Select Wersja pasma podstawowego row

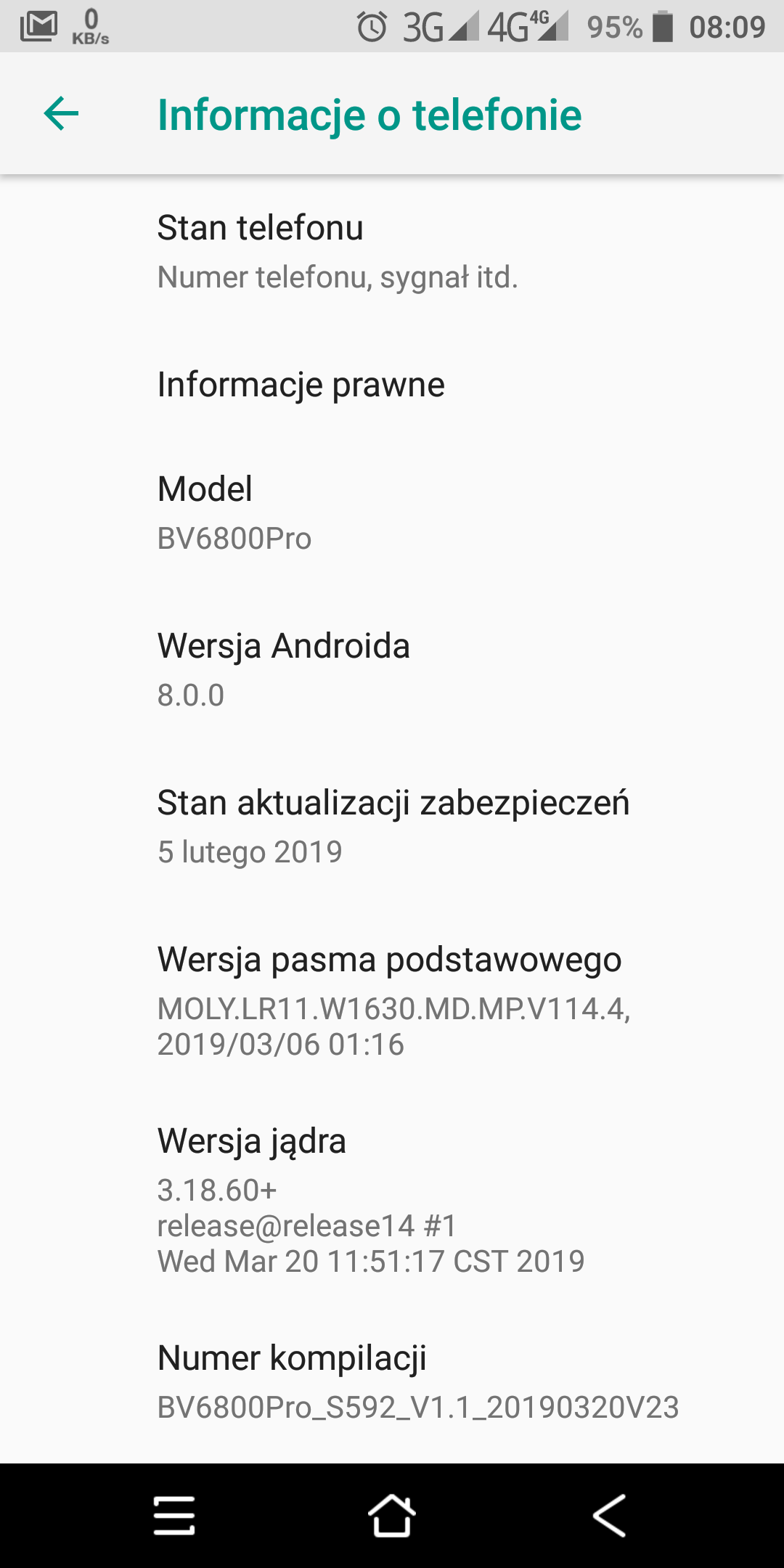[x=392, y=1000]
